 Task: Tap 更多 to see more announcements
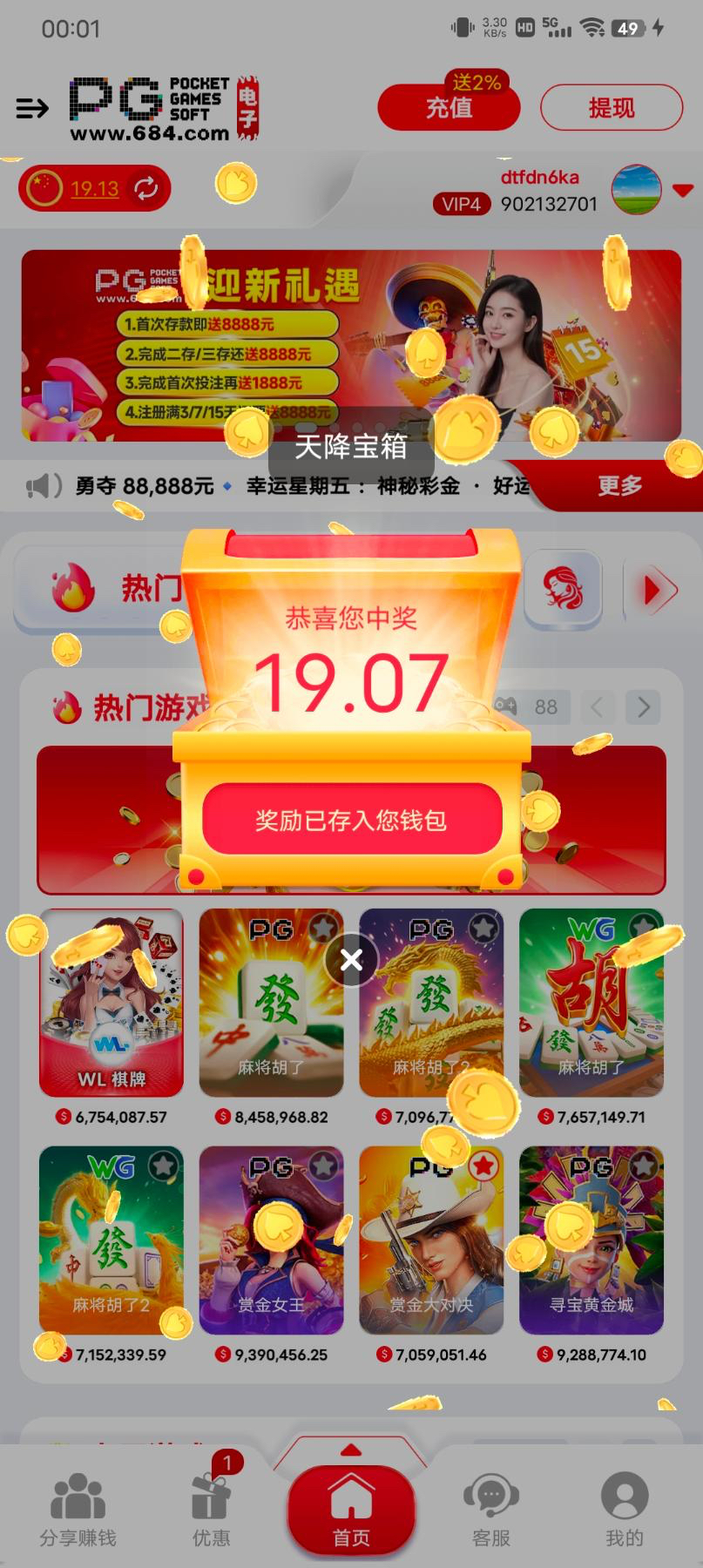(x=619, y=485)
